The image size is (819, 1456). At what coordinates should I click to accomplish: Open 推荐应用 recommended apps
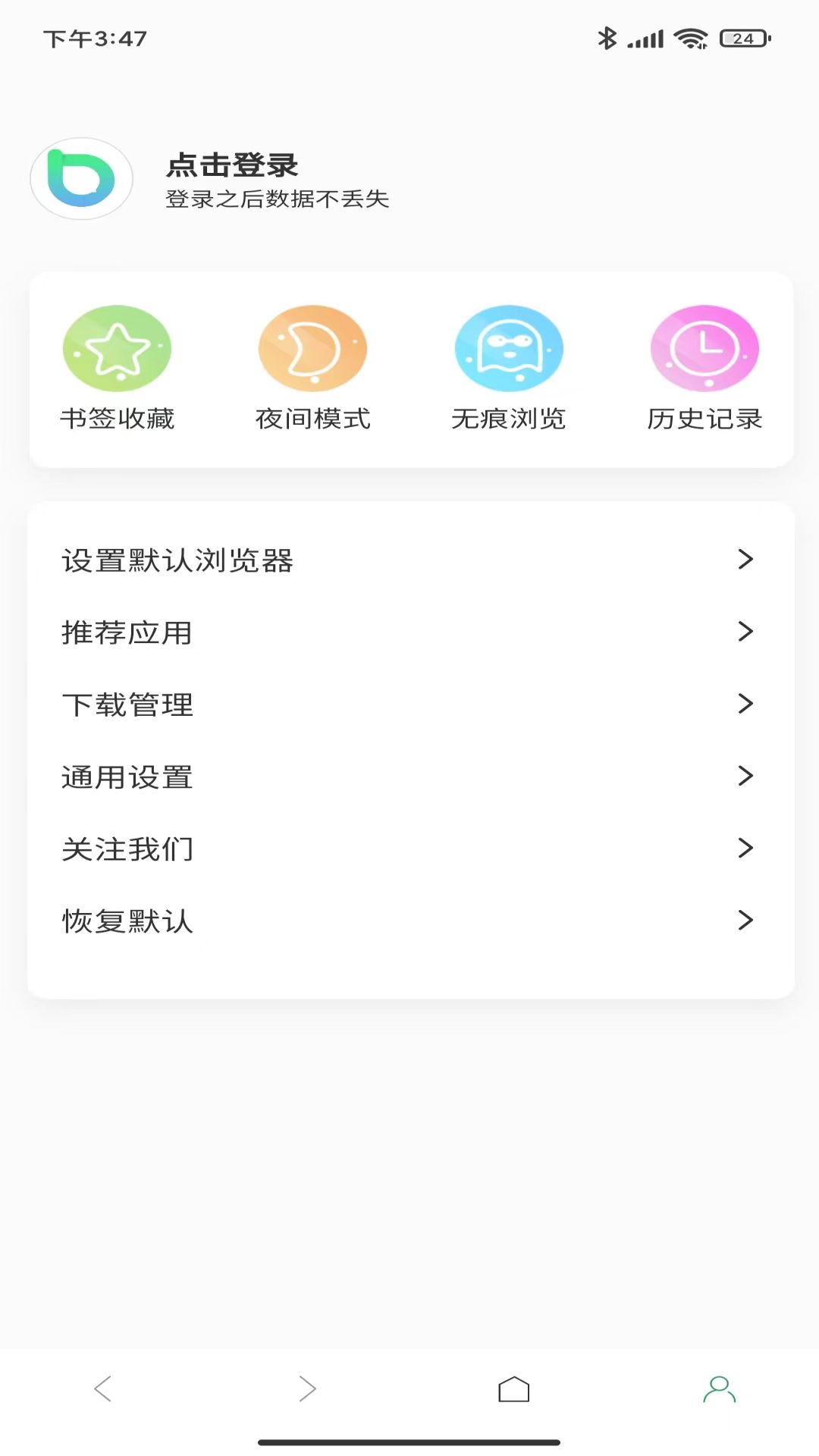(409, 632)
